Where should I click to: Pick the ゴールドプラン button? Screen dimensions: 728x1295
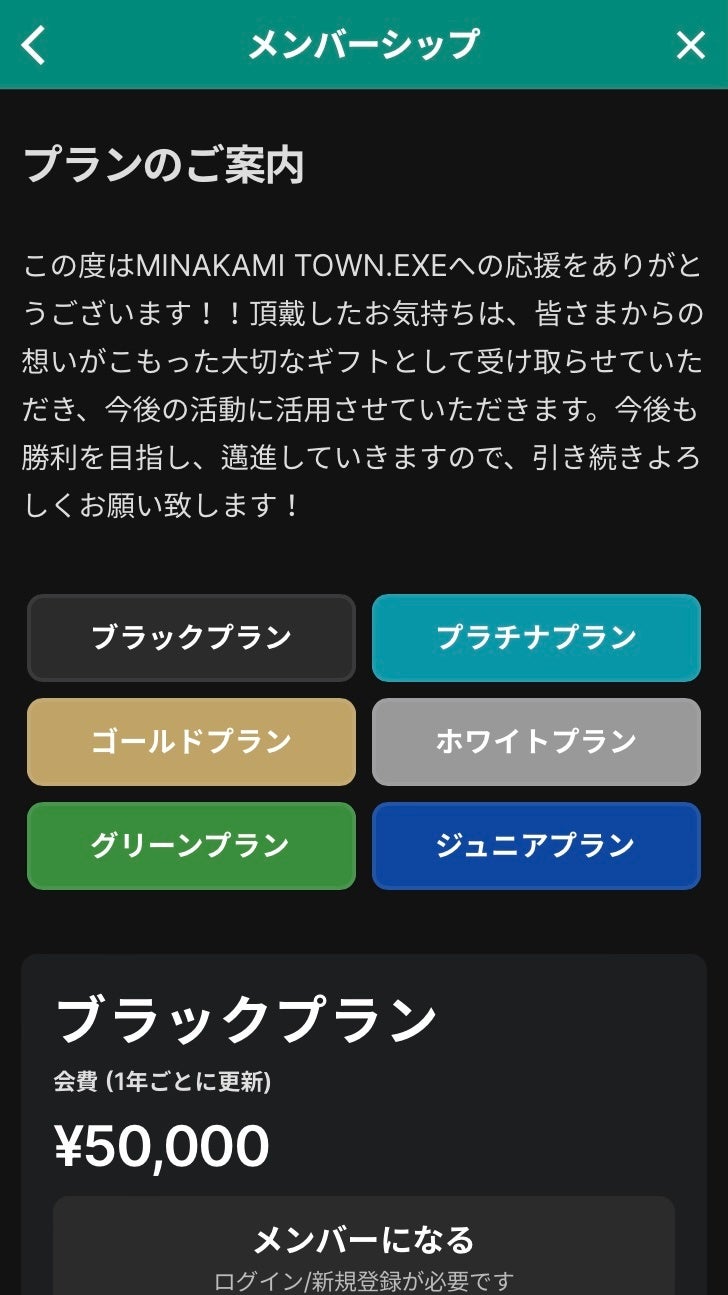191,742
